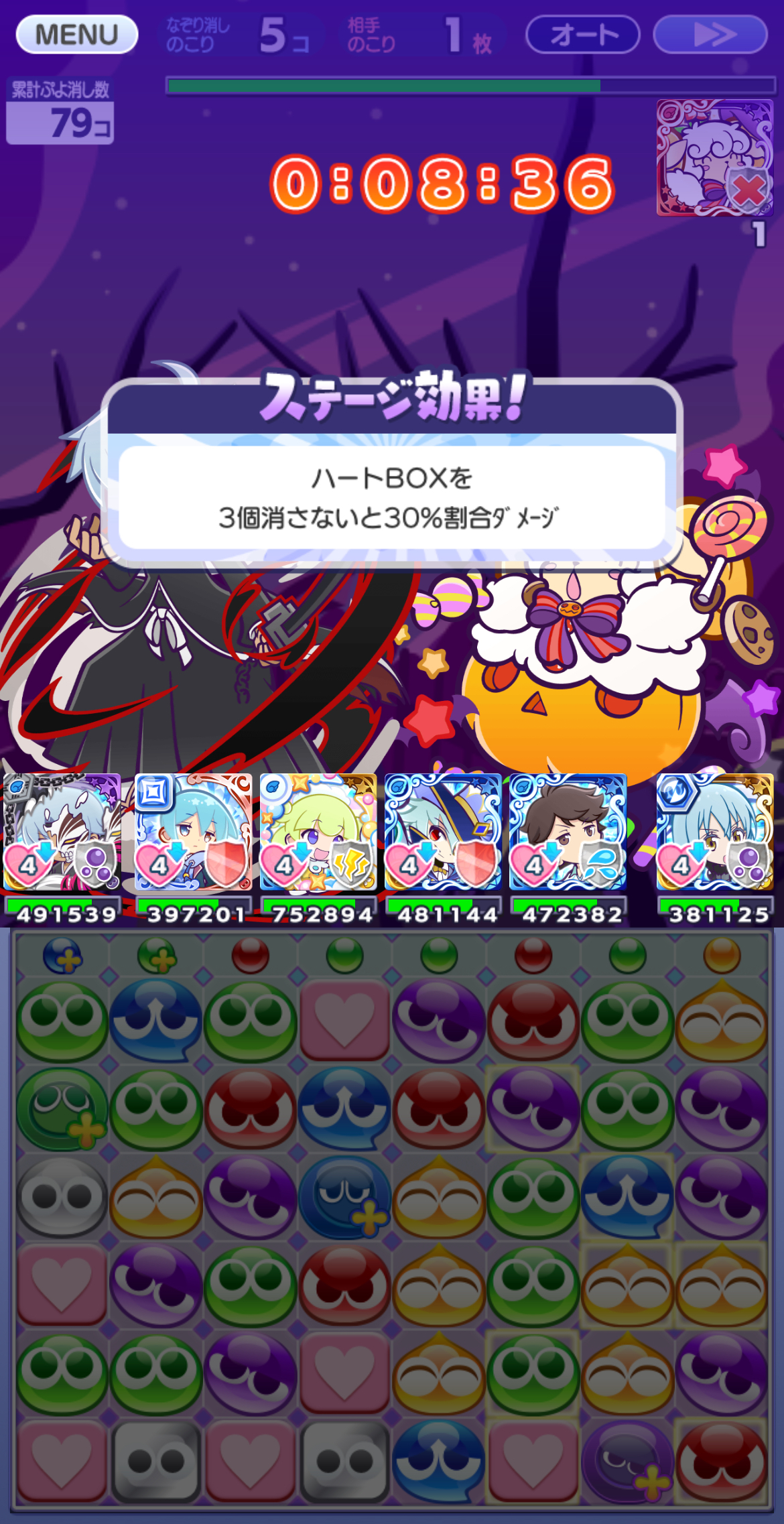The width and height of the screenshot is (784, 1524).
Task: Select the character card with HP 491539
Action: click(62, 832)
